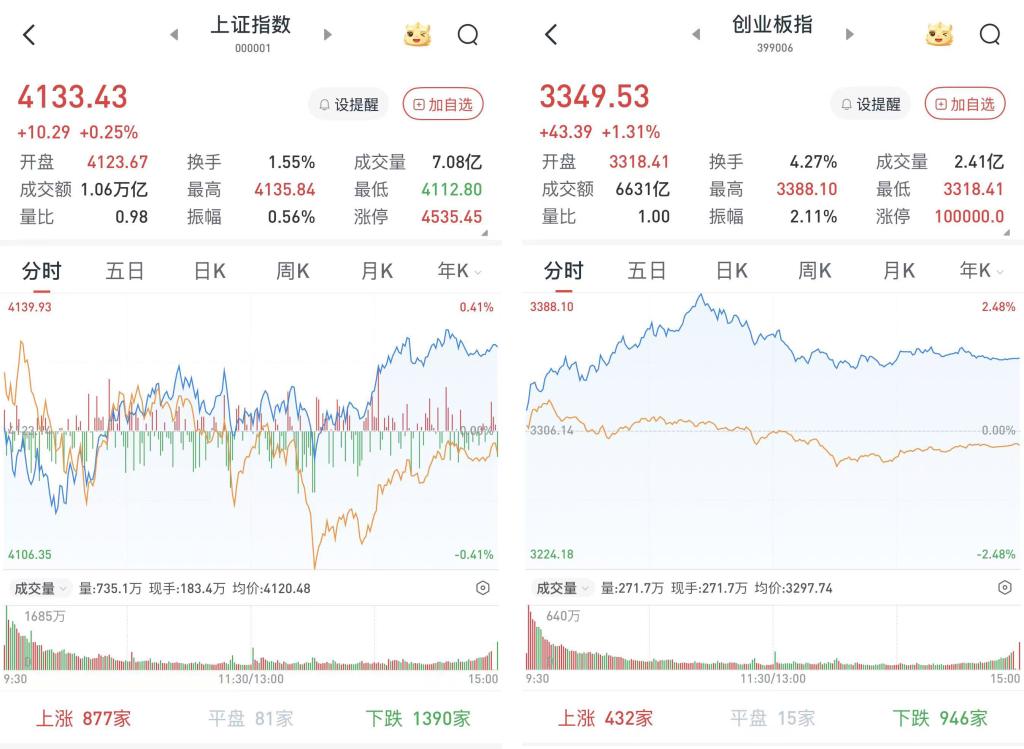Image resolution: width=1024 pixels, height=749 pixels.
Task: Switch to next index after 上证指数
Action: click(x=327, y=35)
